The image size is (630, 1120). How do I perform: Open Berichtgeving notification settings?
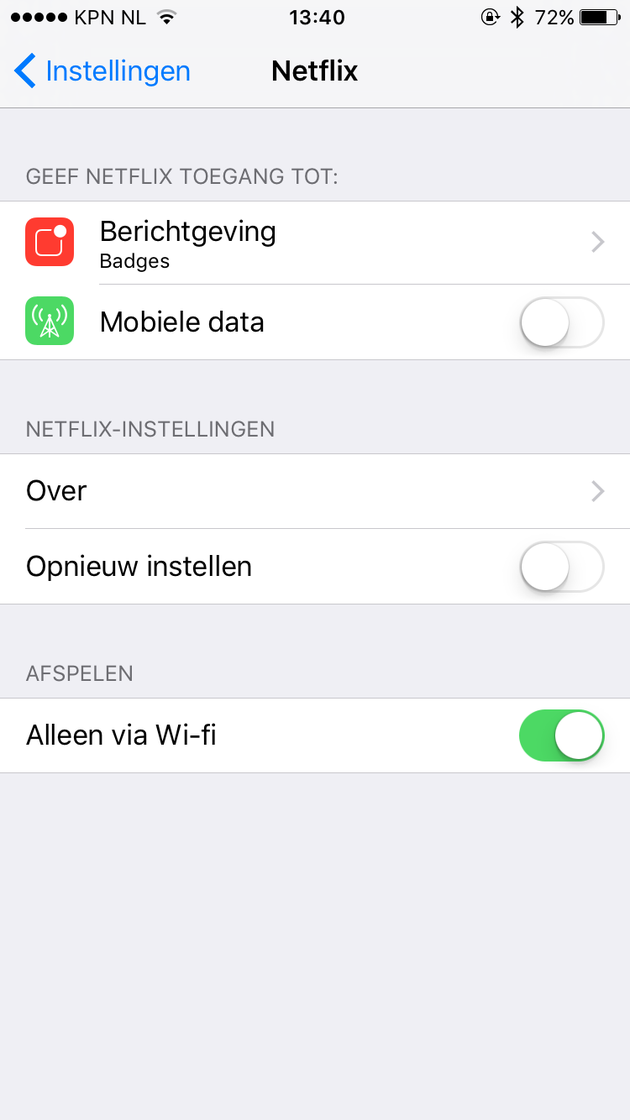(x=315, y=243)
